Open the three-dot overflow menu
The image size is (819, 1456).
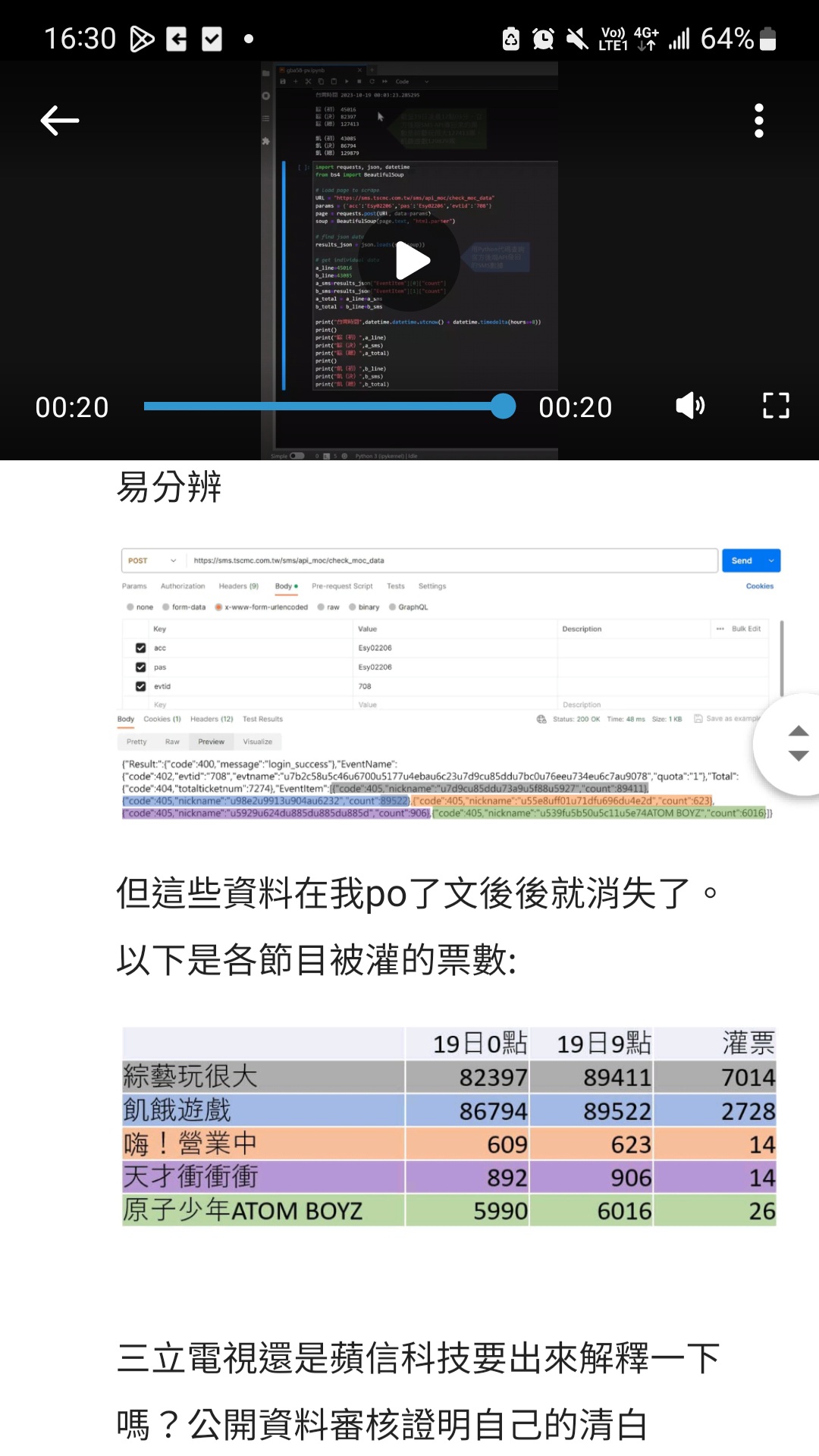pos(758,121)
